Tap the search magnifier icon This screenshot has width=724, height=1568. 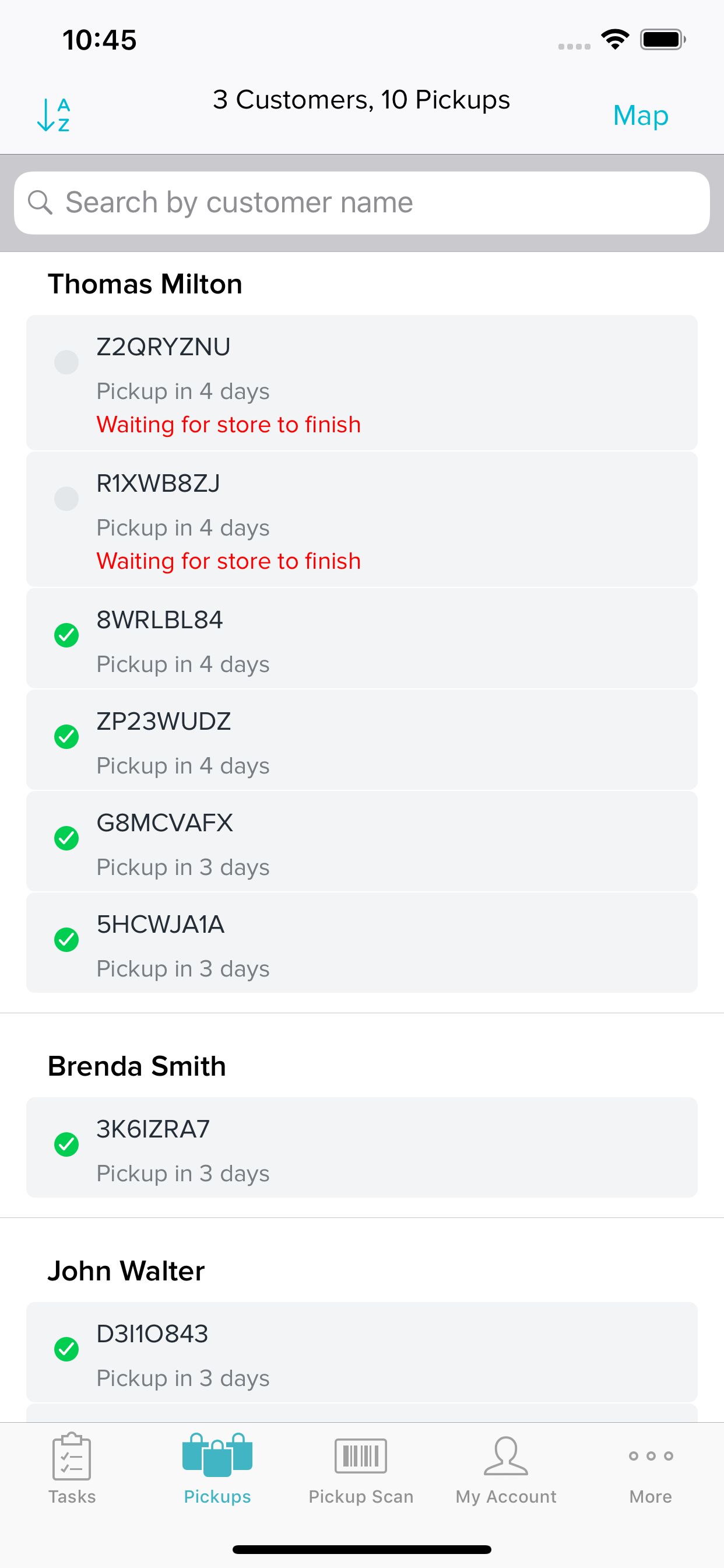click(40, 201)
